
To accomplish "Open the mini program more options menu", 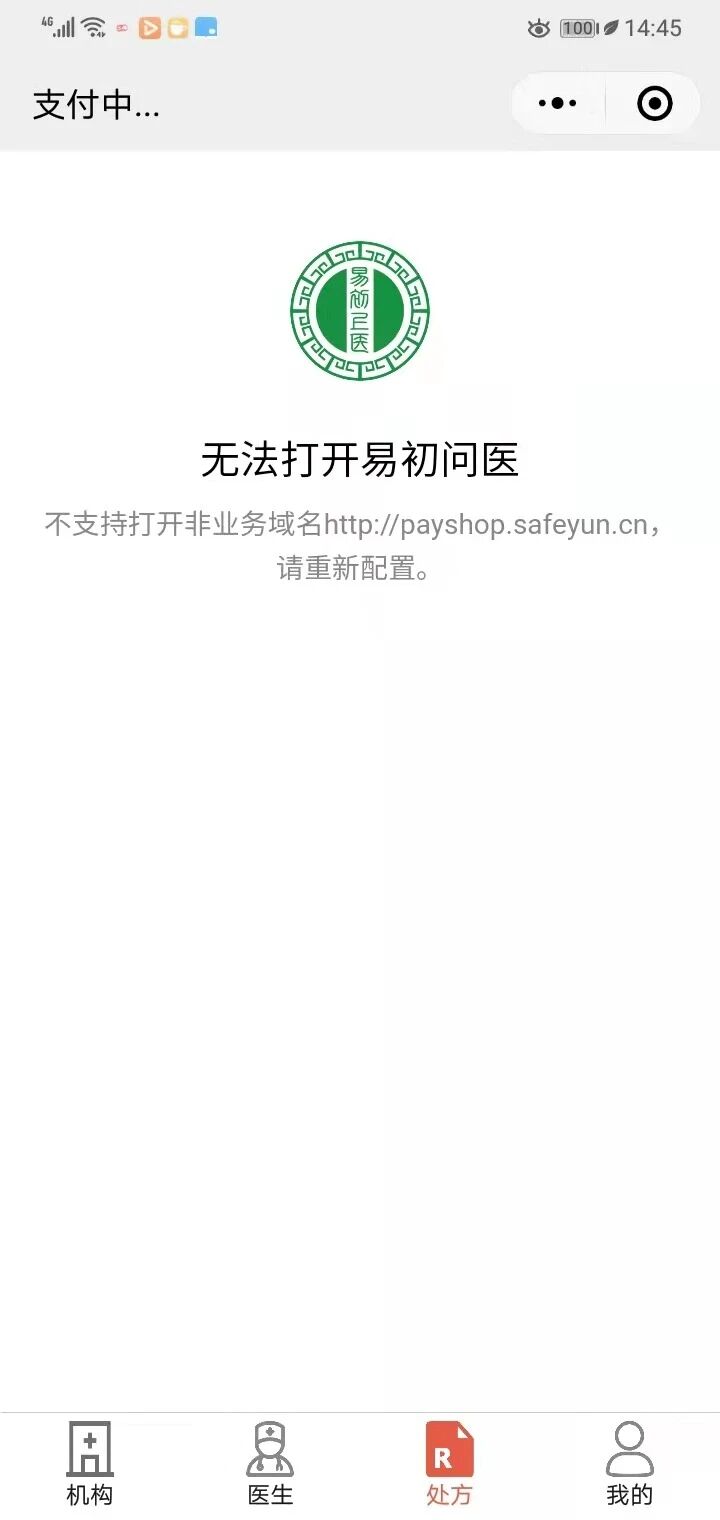I will click(557, 103).
